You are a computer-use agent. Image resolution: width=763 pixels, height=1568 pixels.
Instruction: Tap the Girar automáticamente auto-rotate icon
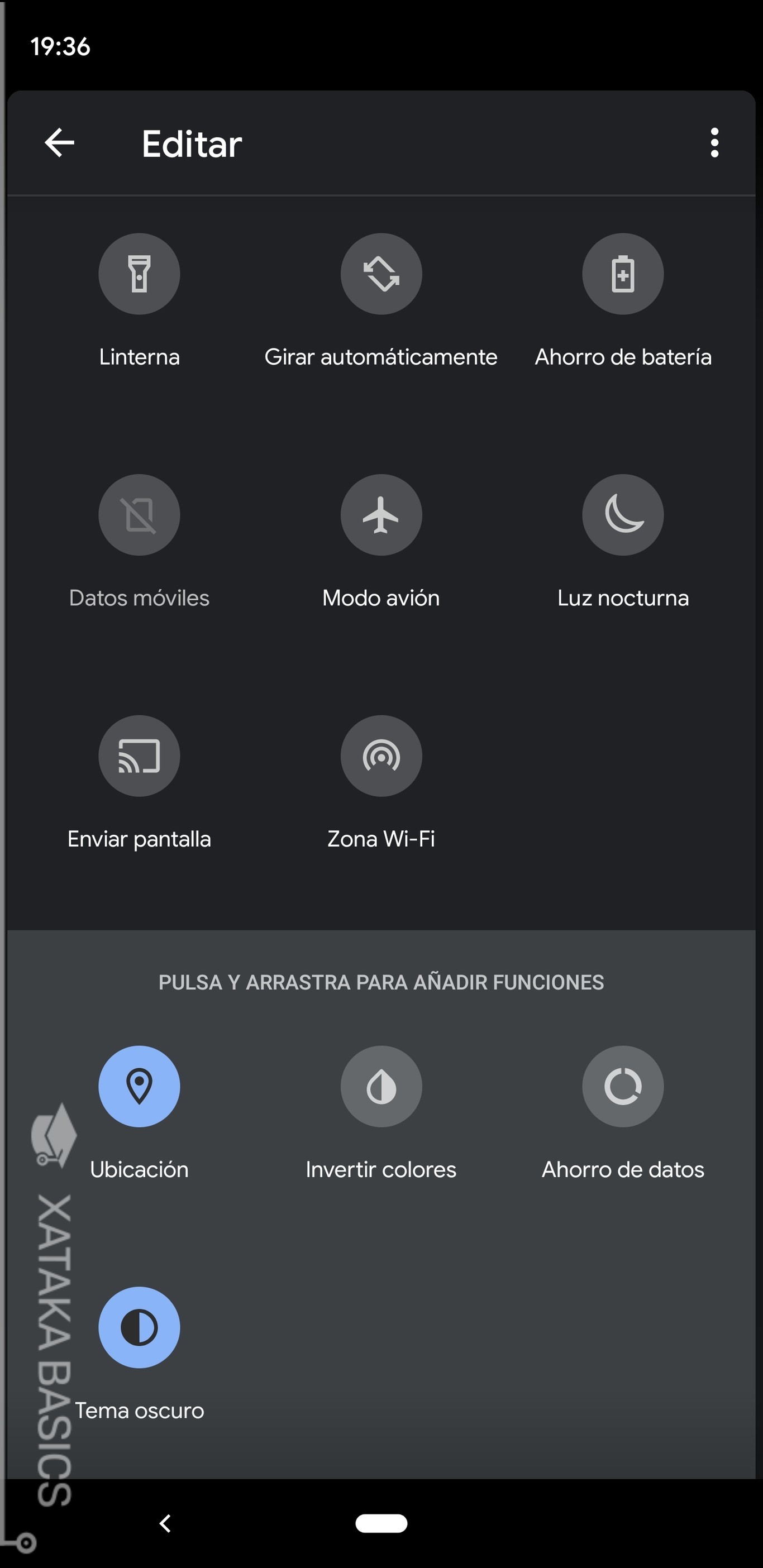click(x=381, y=274)
